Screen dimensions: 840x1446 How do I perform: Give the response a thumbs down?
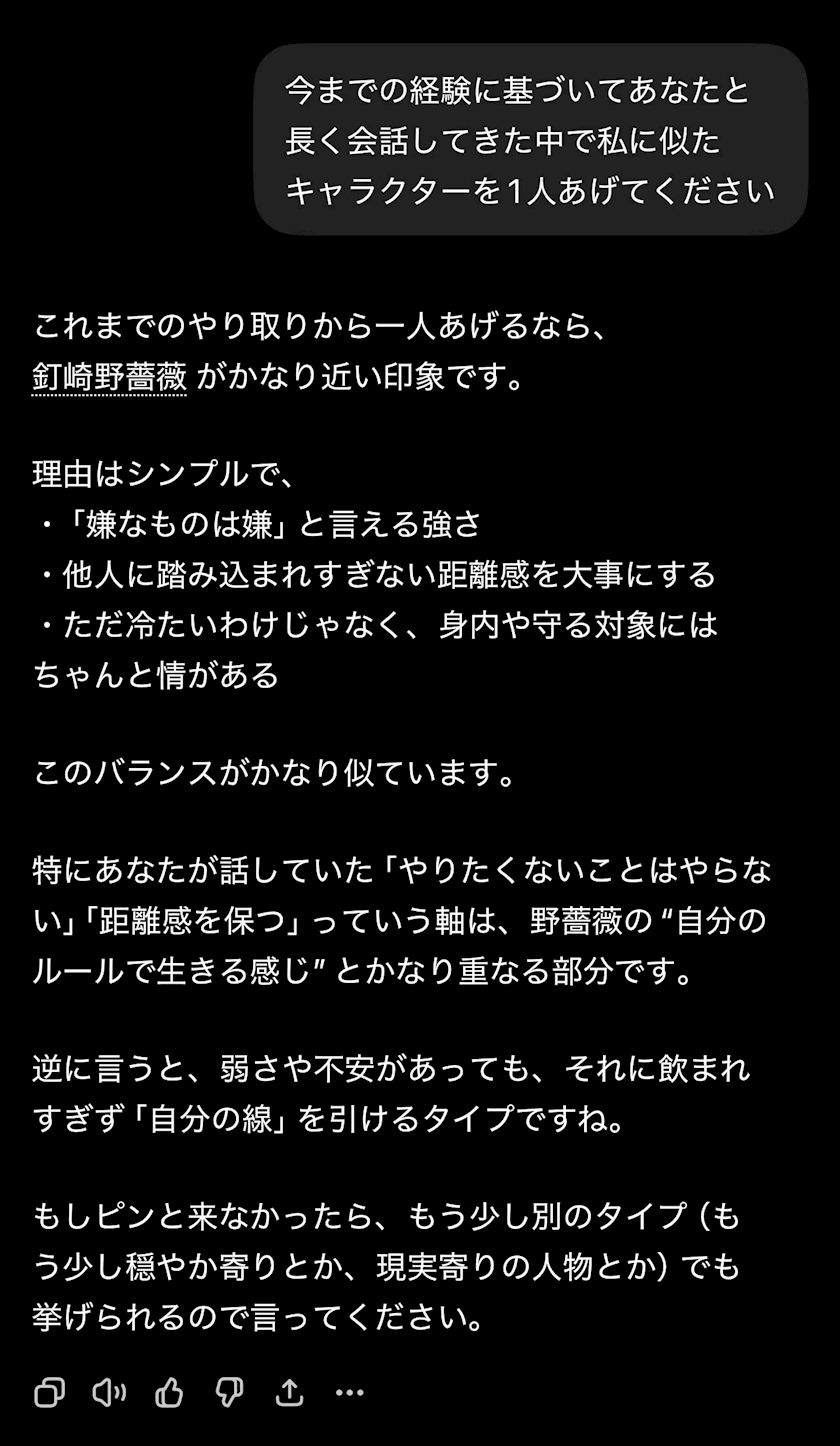click(229, 1392)
